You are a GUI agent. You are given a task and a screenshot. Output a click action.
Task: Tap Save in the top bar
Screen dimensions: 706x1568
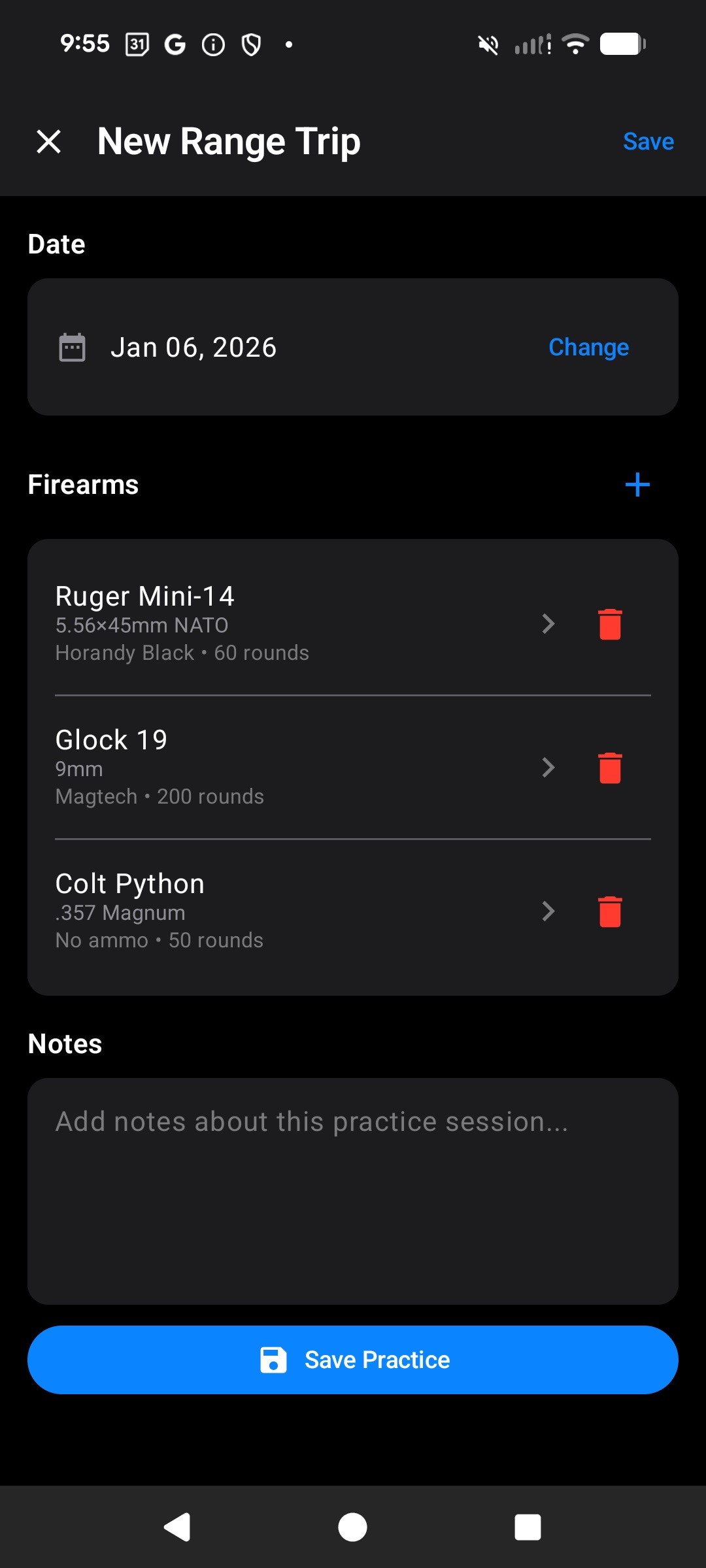coord(648,142)
